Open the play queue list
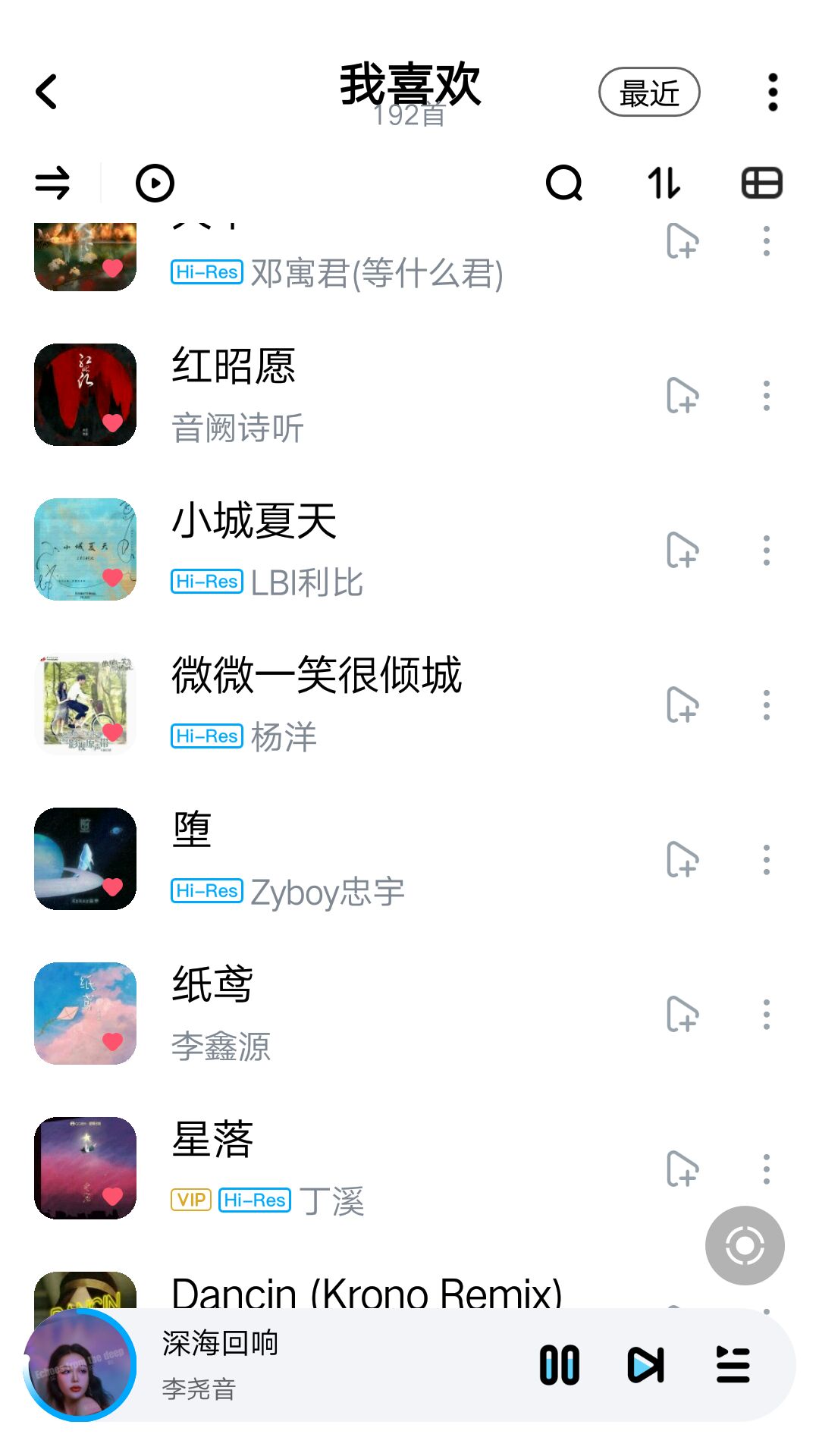819x1456 pixels. click(x=733, y=1365)
